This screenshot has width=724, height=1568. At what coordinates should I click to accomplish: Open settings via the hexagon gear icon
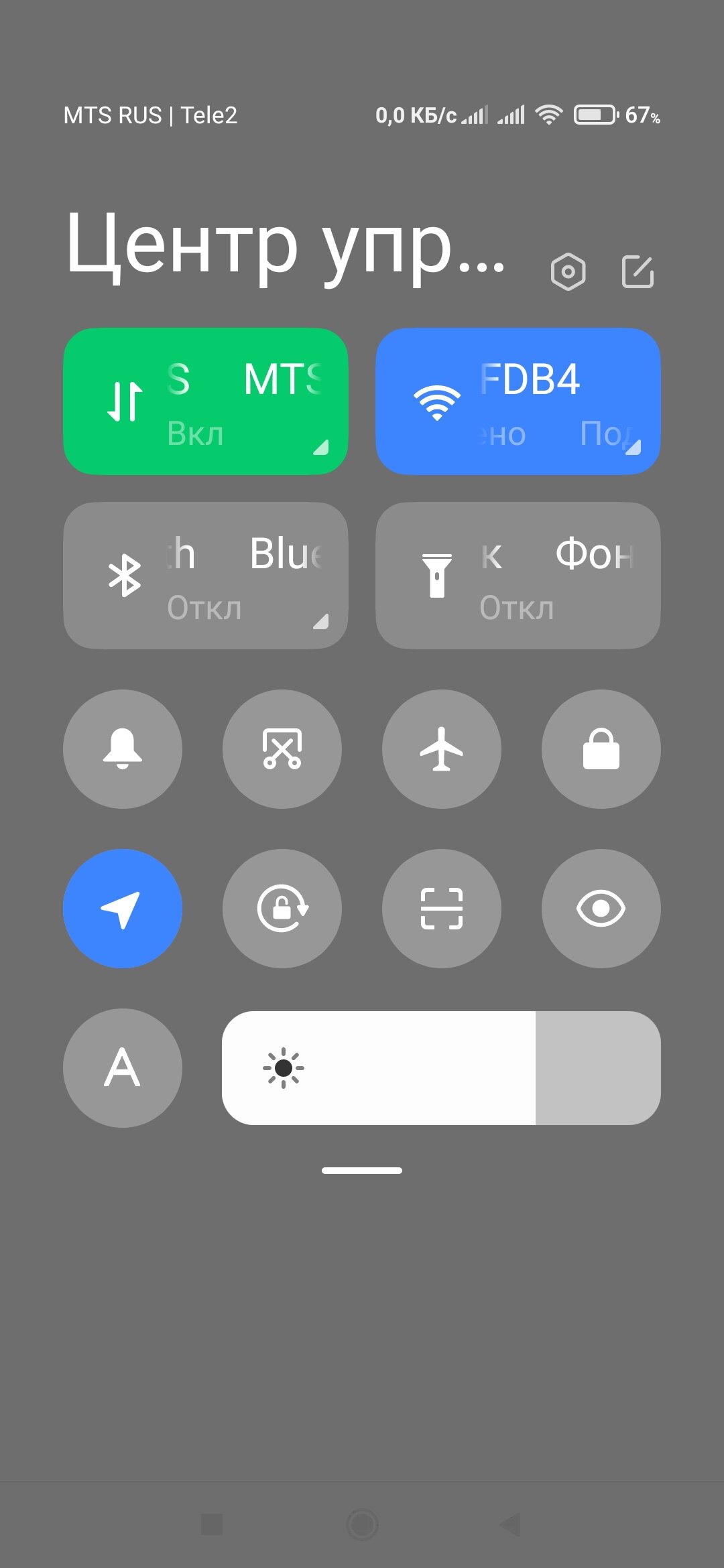[568, 271]
